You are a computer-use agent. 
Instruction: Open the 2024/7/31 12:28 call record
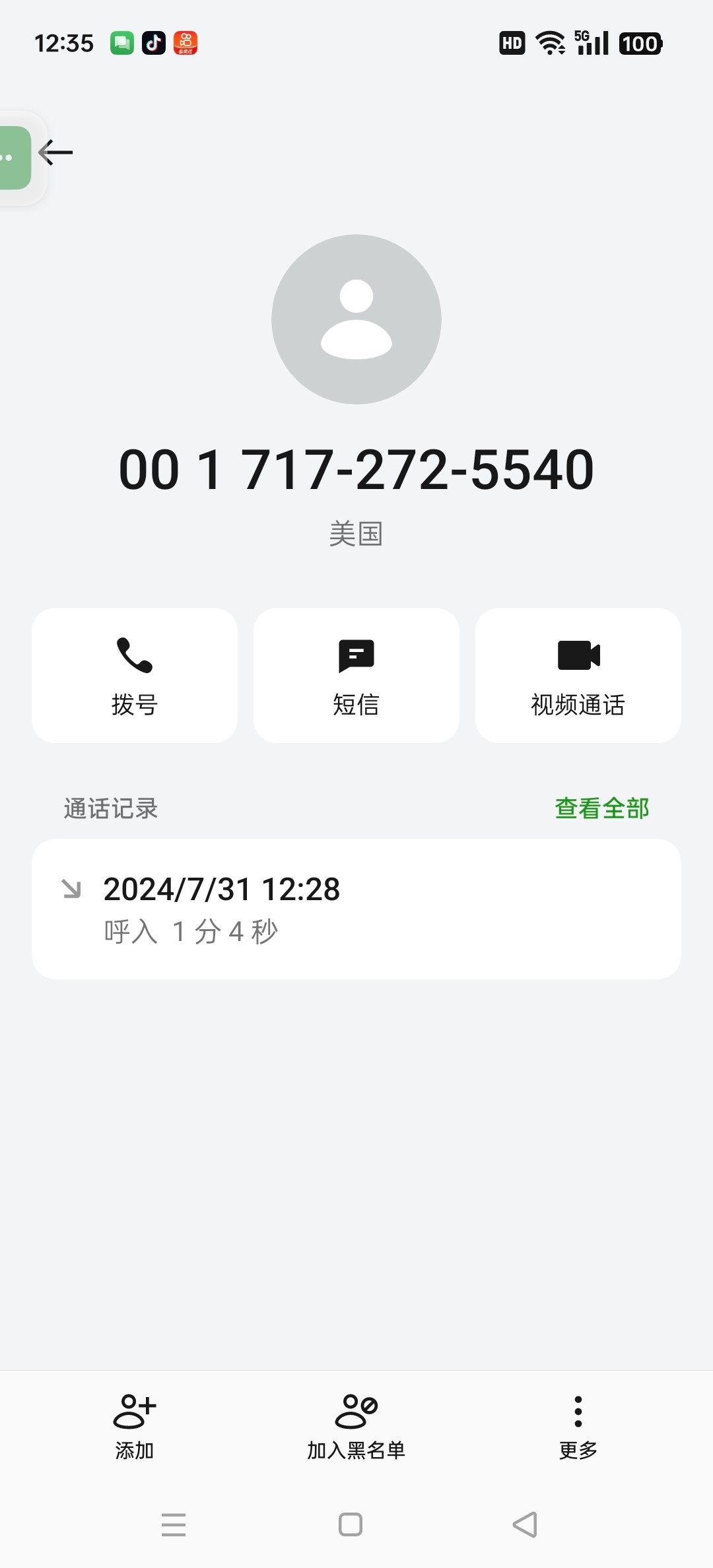(x=356, y=909)
